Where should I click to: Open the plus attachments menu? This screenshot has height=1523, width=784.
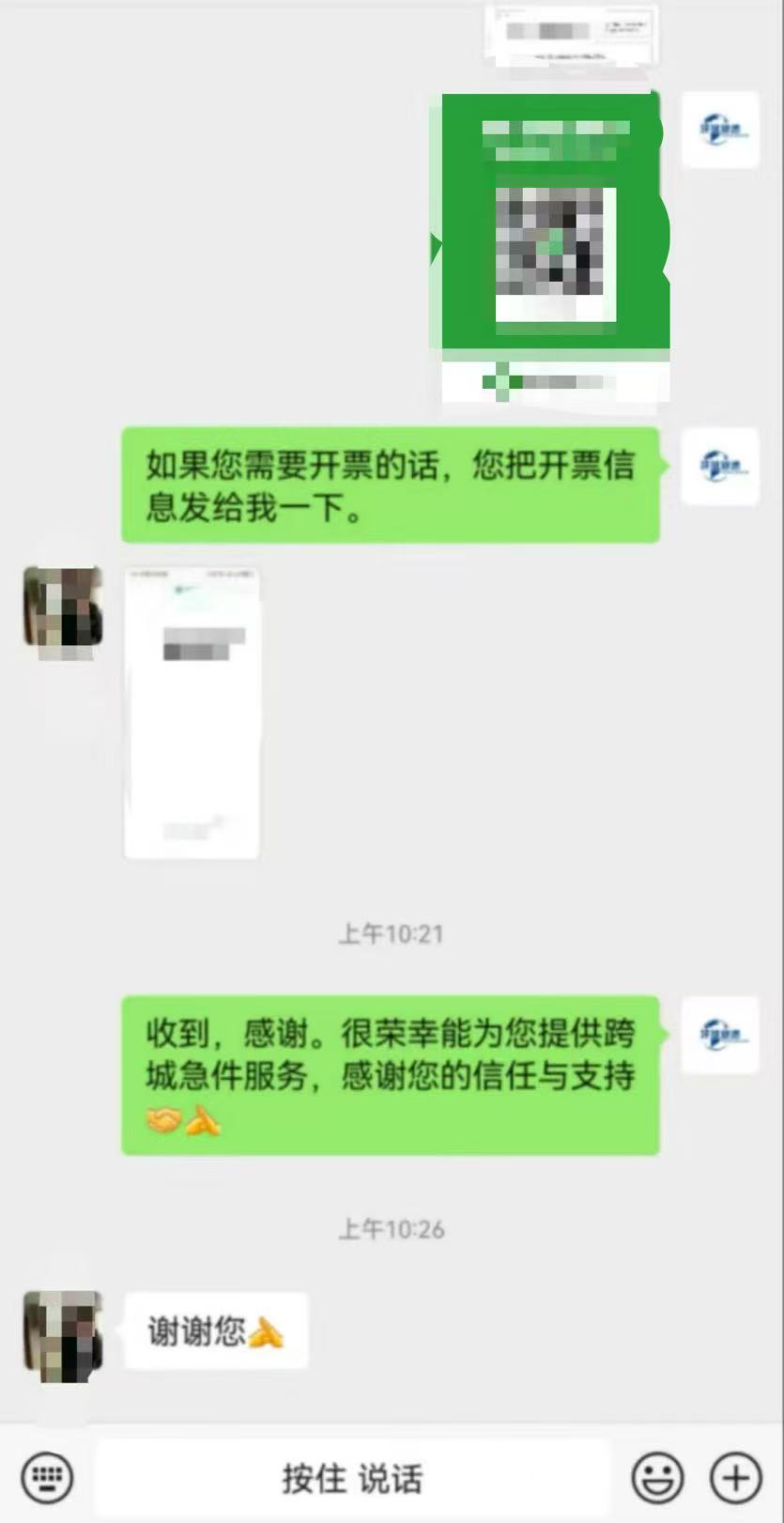[x=735, y=1478]
